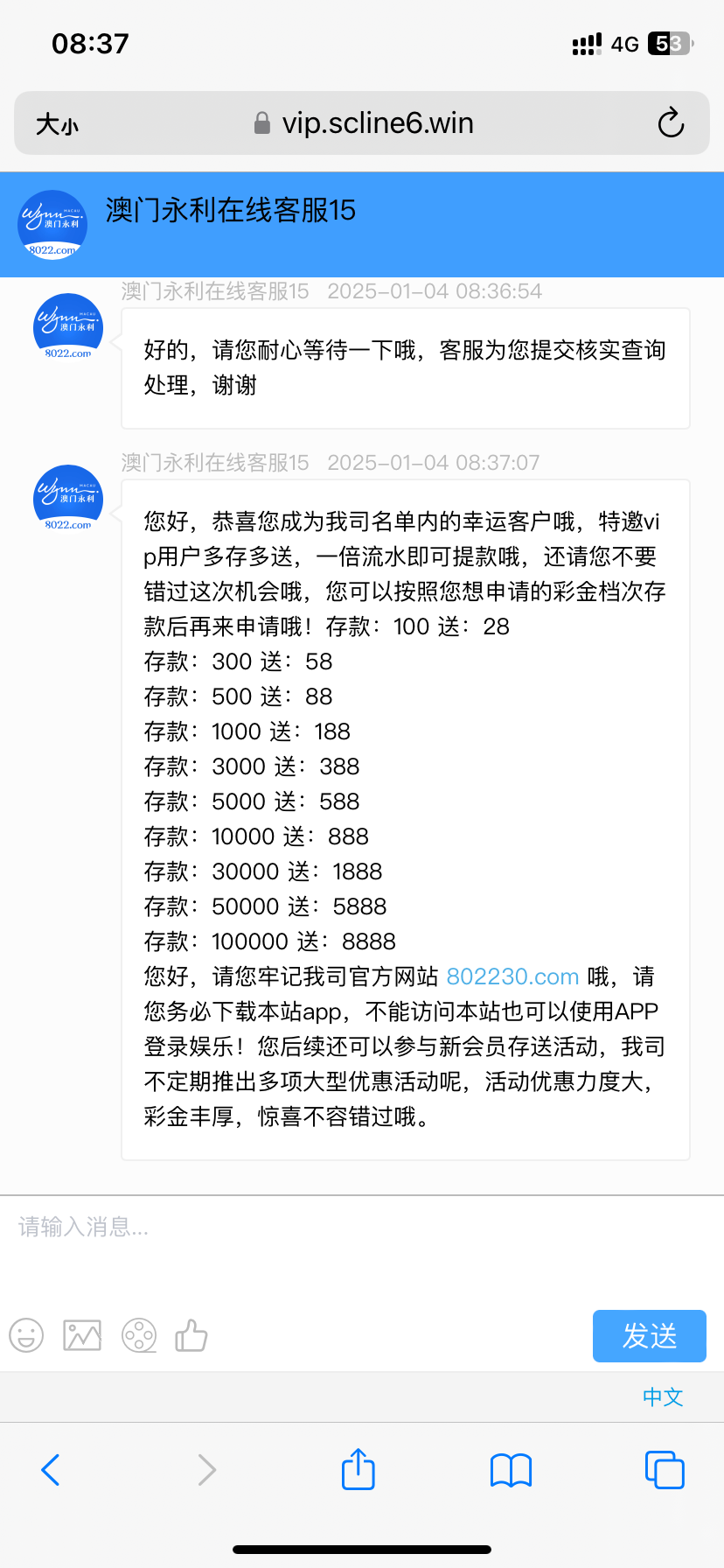This screenshot has width=724, height=1568.
Task: Attach an image to the chat
Action: coord(82,1336)
